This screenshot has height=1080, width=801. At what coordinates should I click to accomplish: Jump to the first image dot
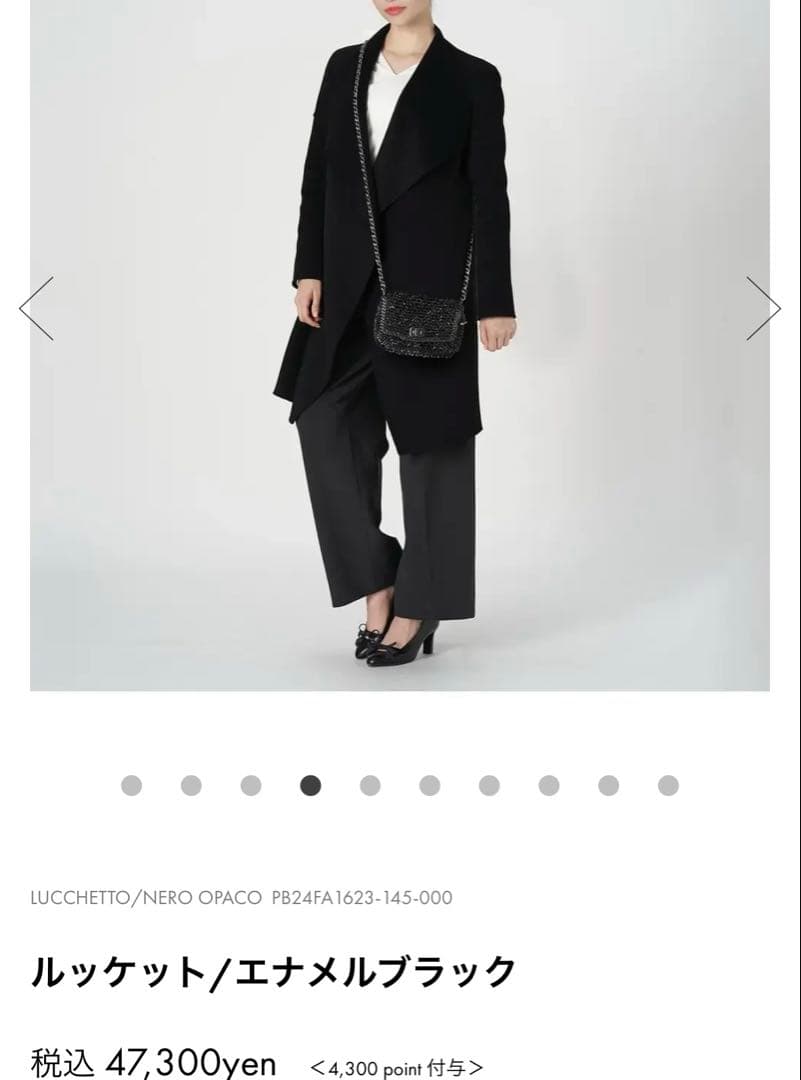tap(131, 786)
